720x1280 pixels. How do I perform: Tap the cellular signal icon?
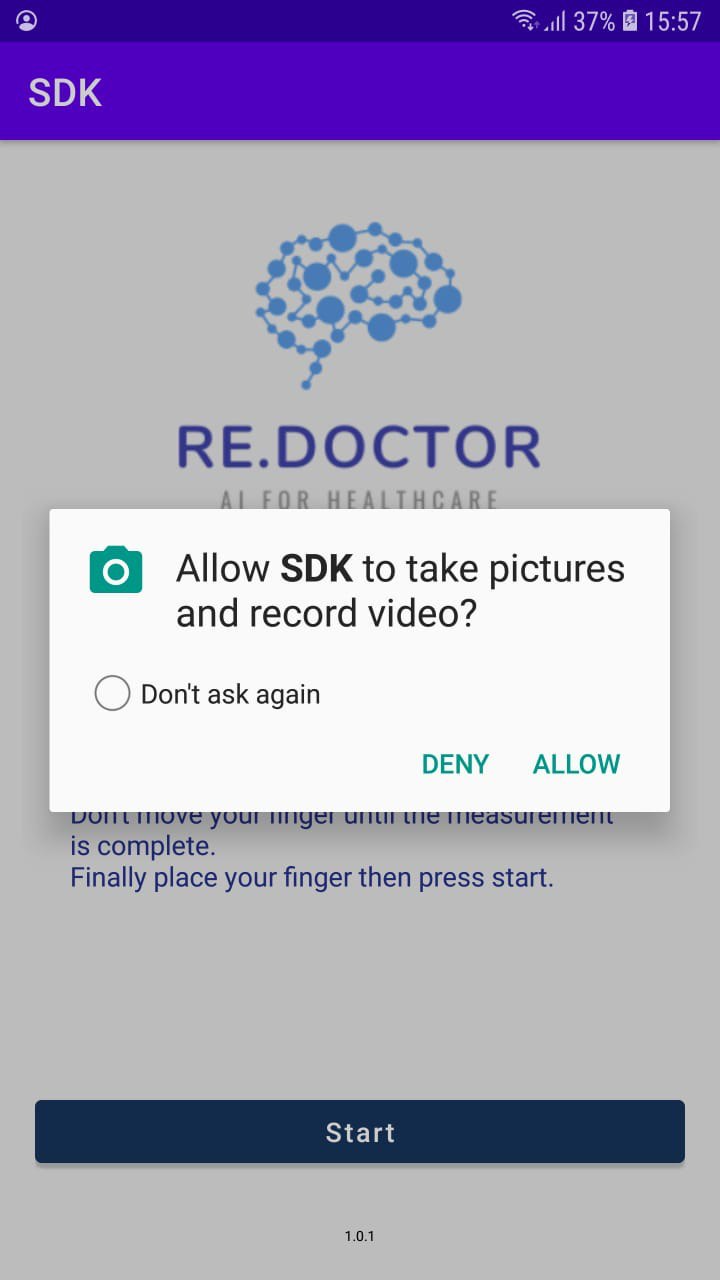554,20
